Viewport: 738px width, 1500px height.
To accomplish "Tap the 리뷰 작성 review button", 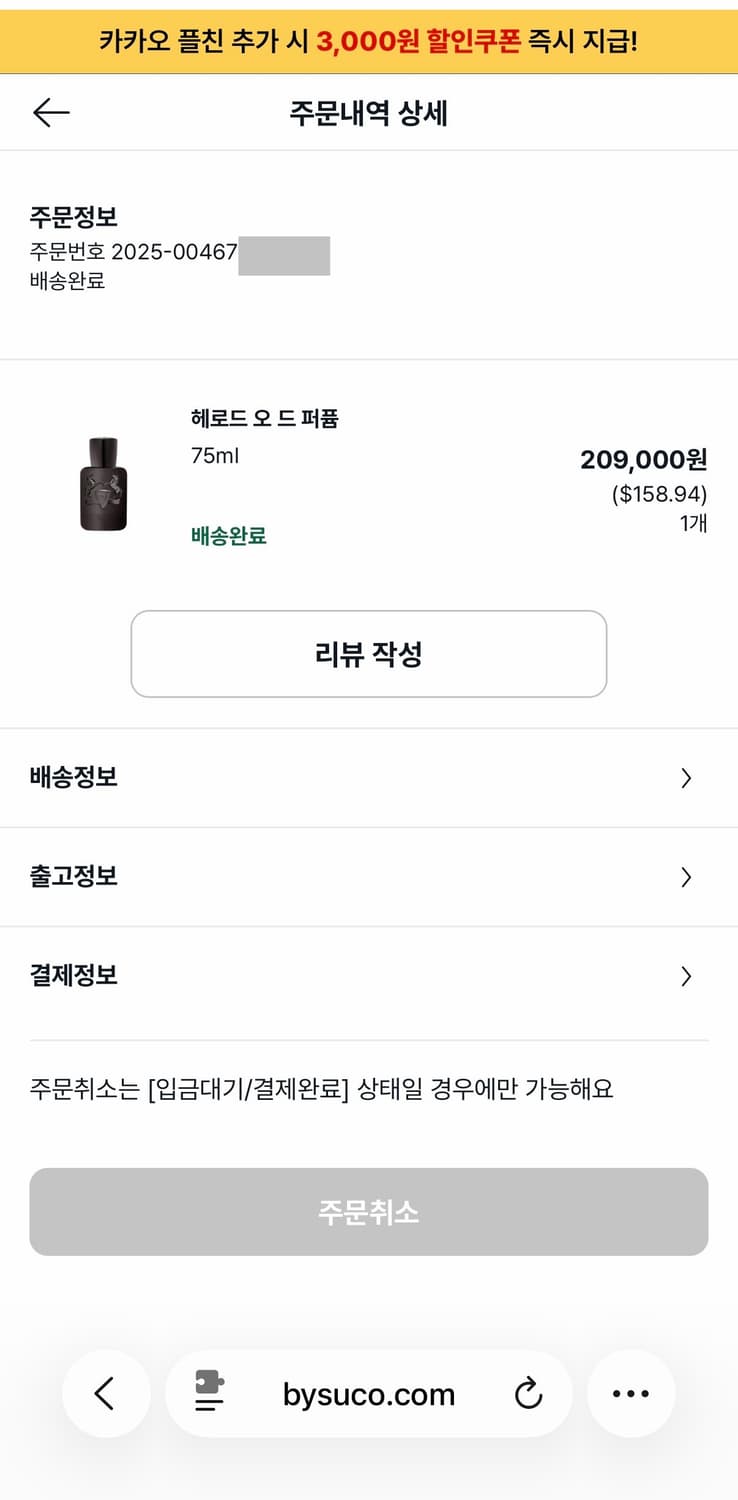I will [369, 653].
